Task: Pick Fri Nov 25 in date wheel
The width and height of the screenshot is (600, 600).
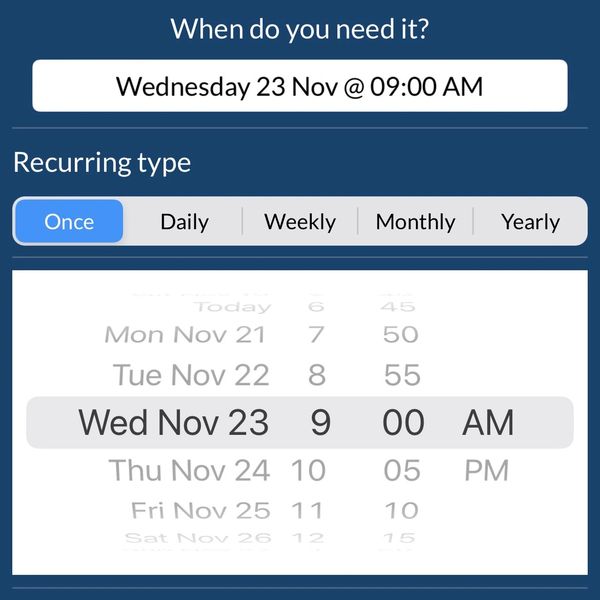Action: (200, 511)
